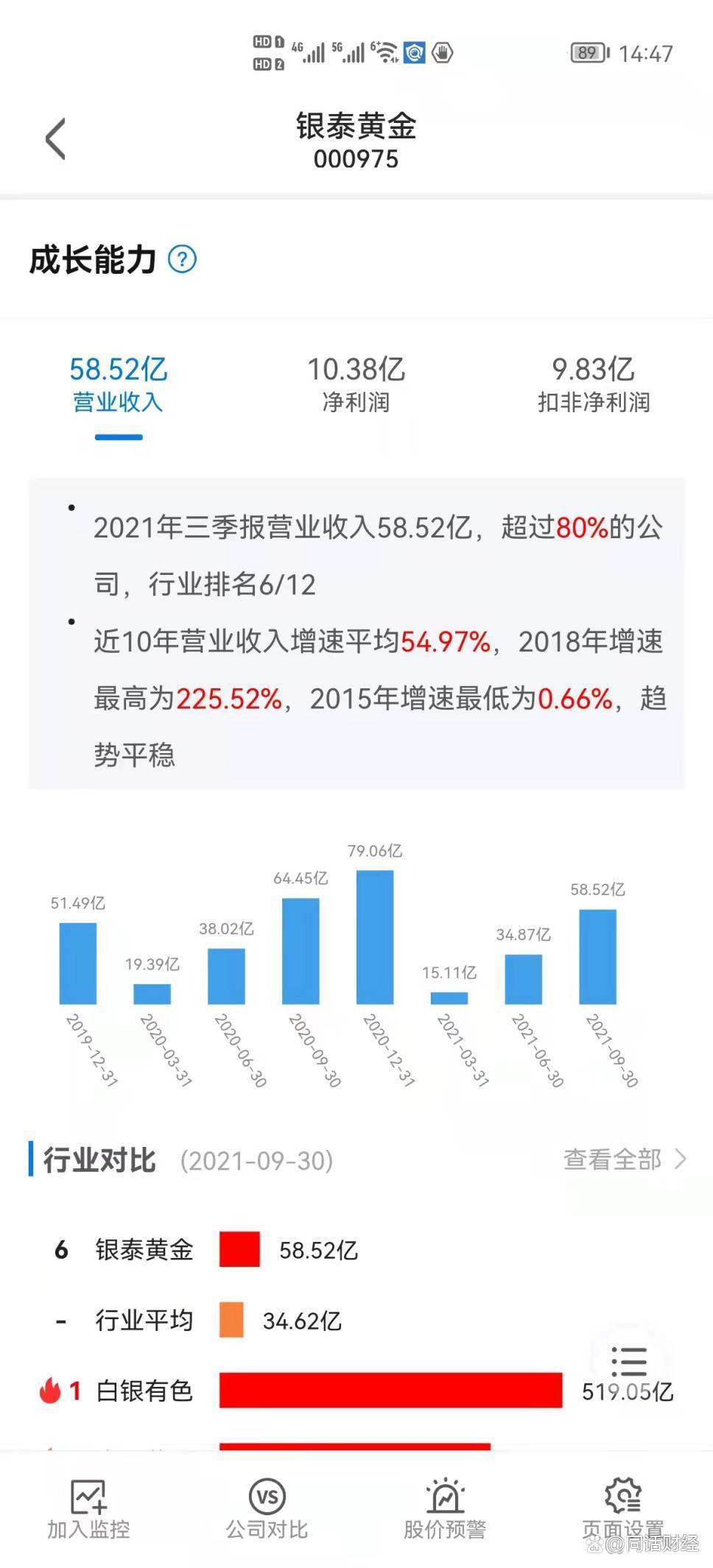
Task: Open the help icon beside 成长能力
Action: (182, 259)
